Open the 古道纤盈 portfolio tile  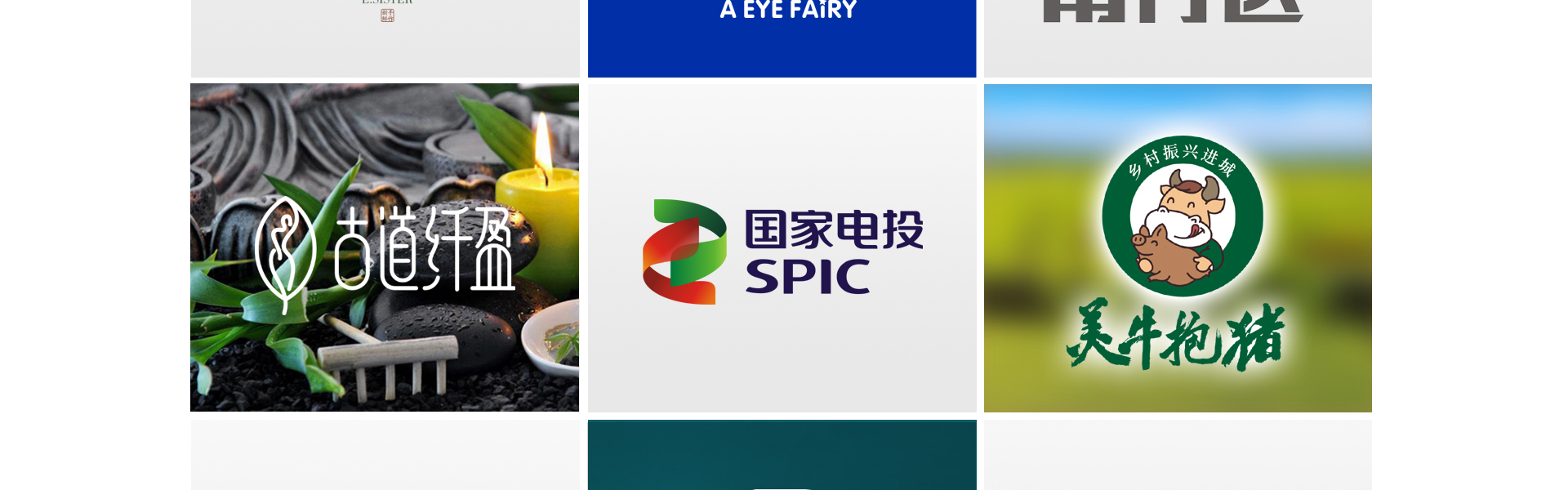pyautogui.click(x=385, y=247)
